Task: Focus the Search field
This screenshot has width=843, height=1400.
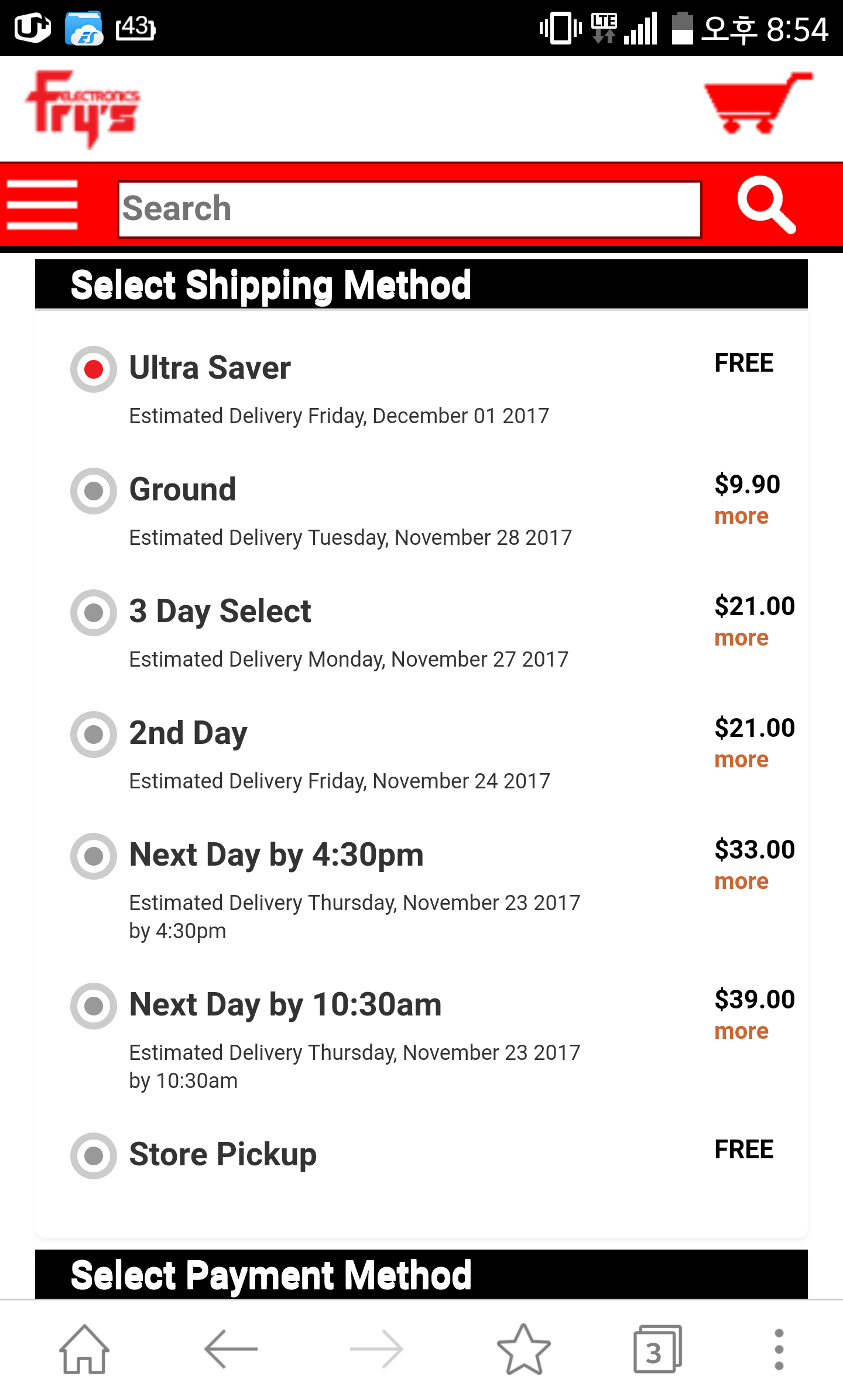Action: pos(410,209)
